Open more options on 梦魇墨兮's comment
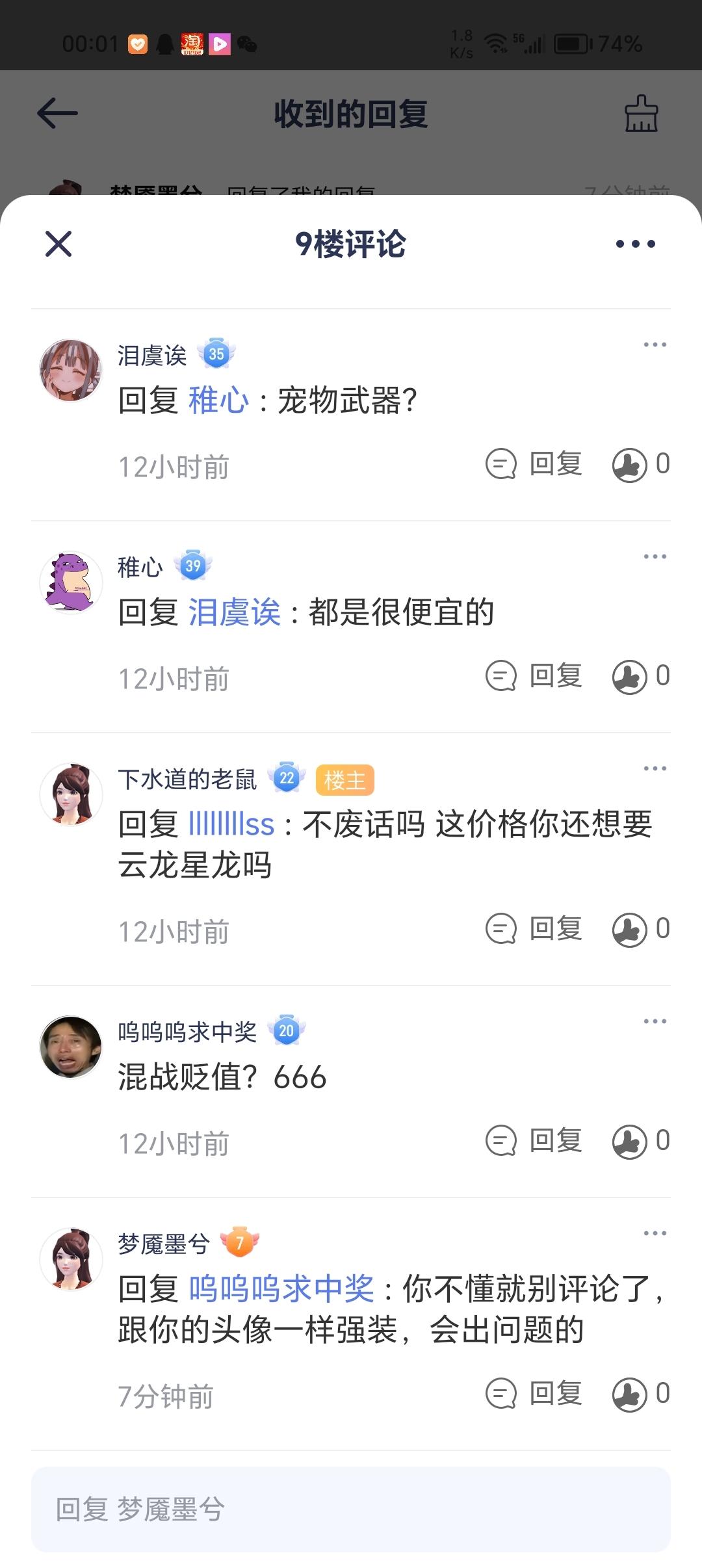This screenshot has height=1568, width=702. [655, 1233]
